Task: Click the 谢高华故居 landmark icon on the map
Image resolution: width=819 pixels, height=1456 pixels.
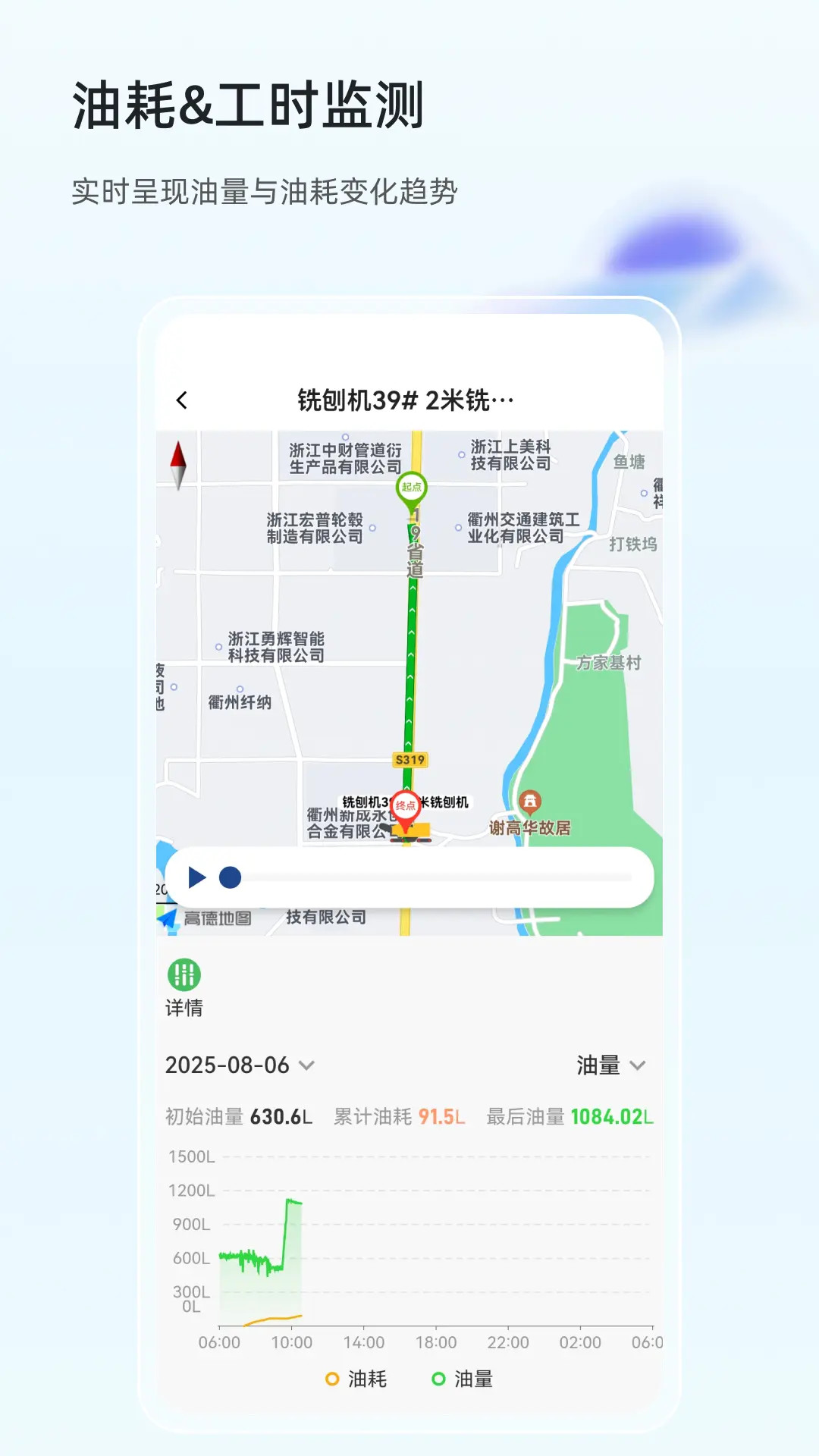Action: pos(529,802)
